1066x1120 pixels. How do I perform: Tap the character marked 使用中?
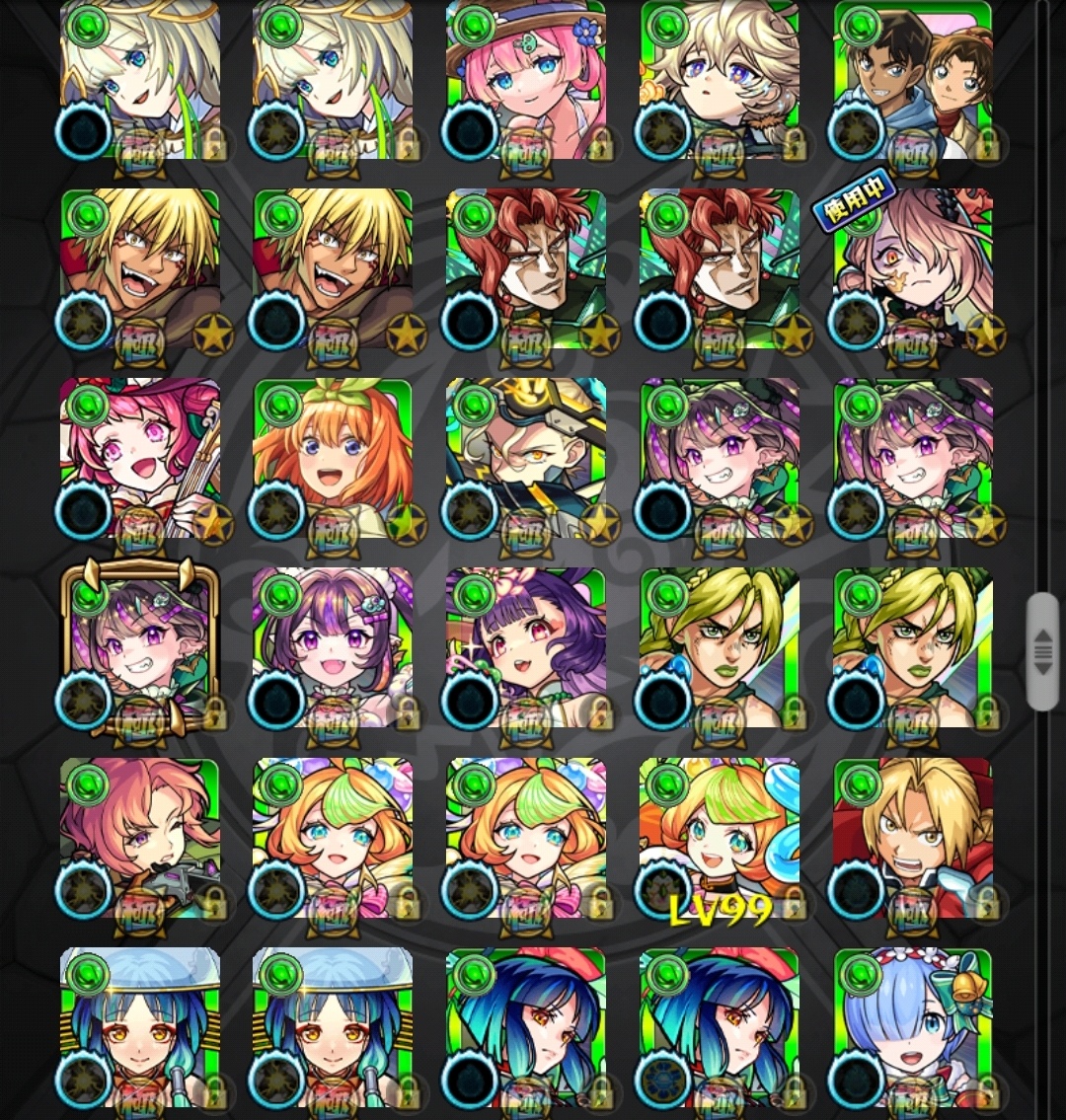pyautogui.click(x=912, y=270)
